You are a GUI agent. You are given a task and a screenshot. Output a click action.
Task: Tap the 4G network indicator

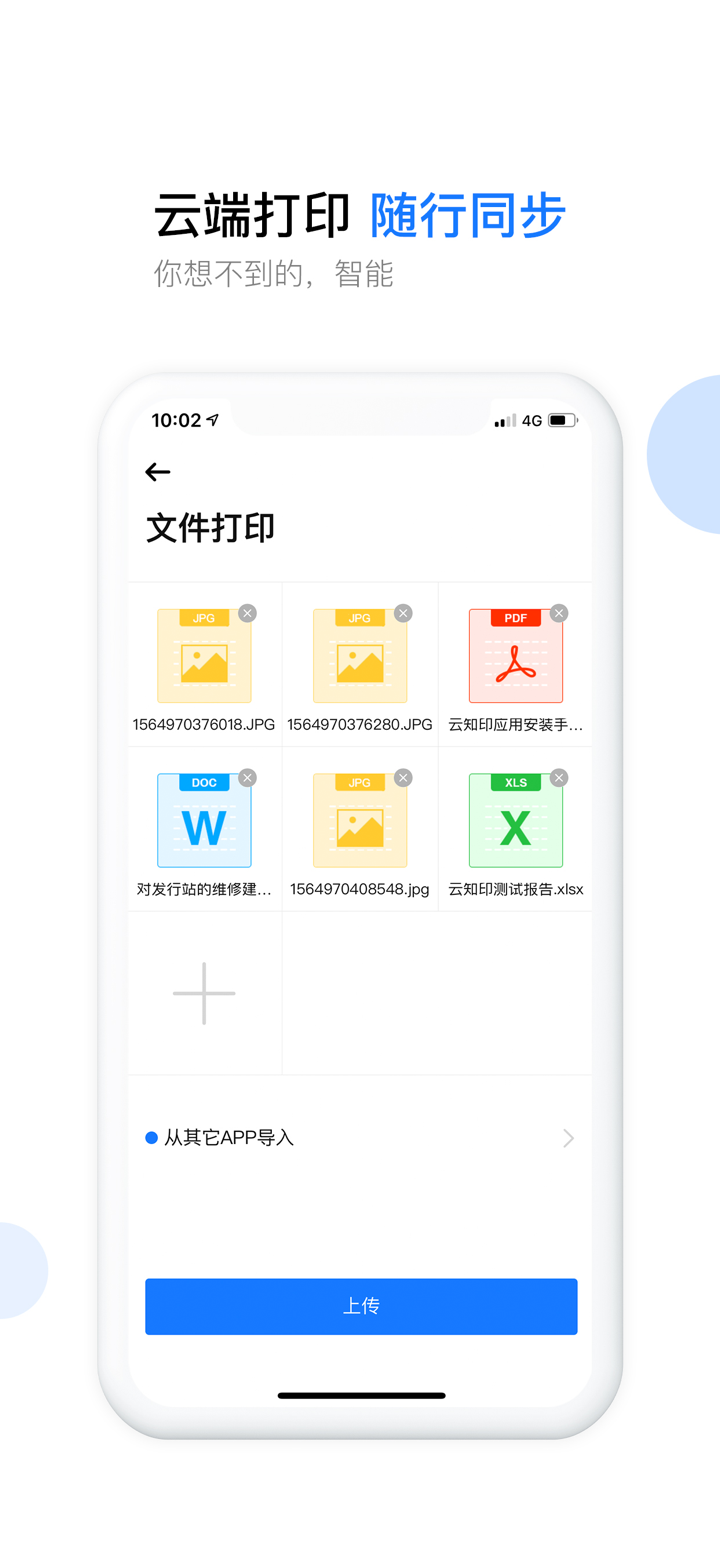[529, 420]
